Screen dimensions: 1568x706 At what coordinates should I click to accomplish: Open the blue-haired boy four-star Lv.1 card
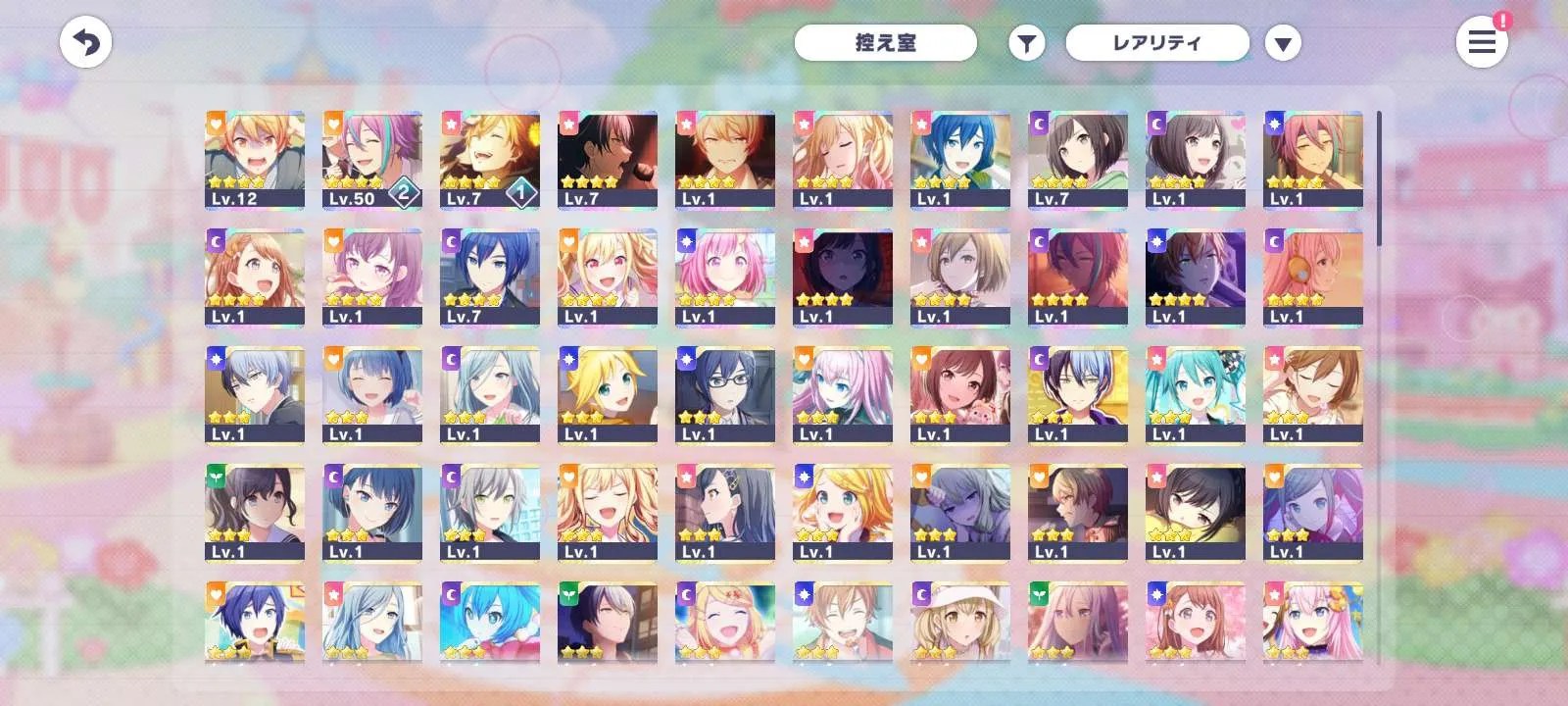click(x=960, y=159)
